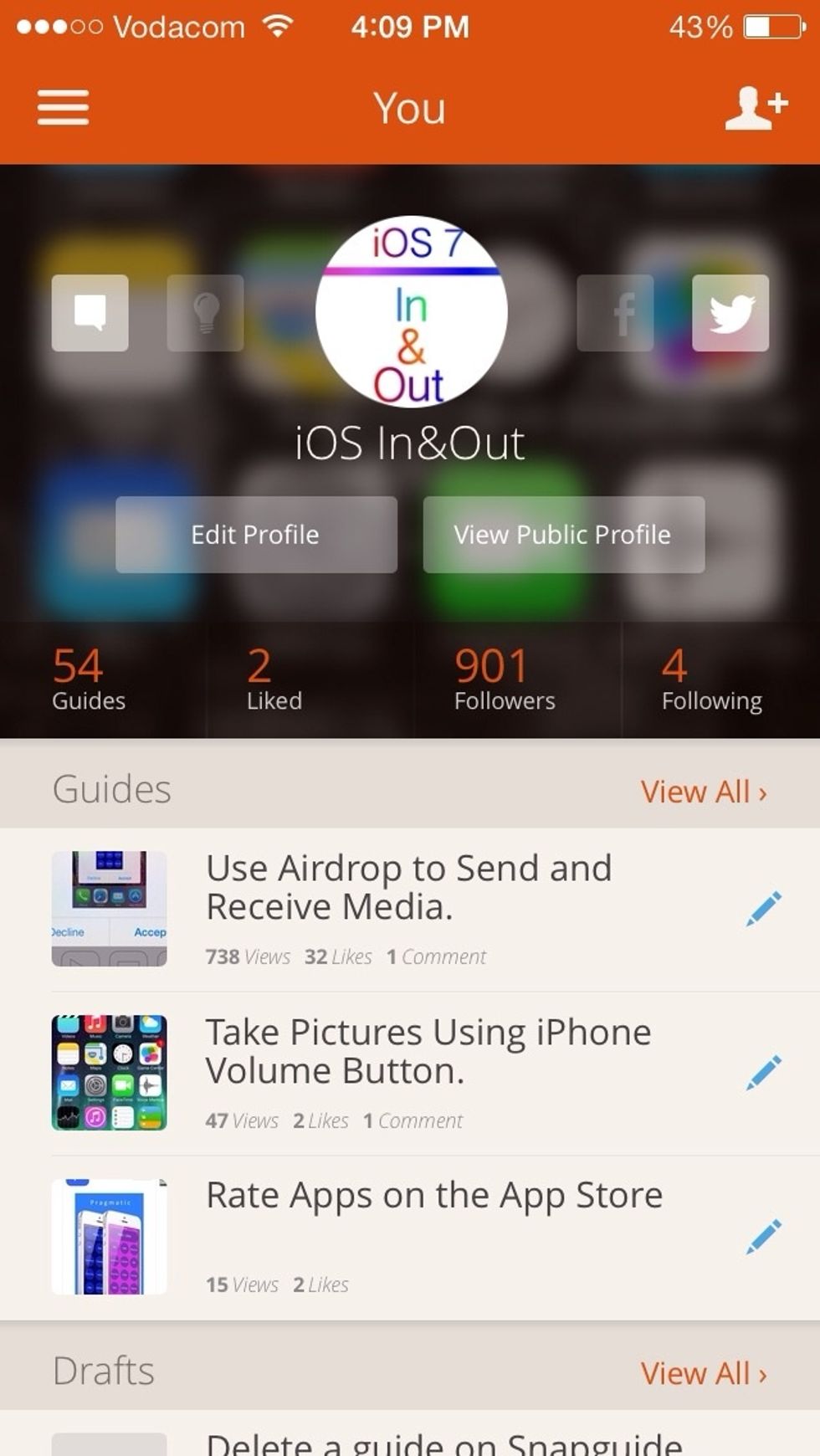The image size is (820, 1456).
Task: Open Rate Apps on the App Store
Action: (433, 1196)
